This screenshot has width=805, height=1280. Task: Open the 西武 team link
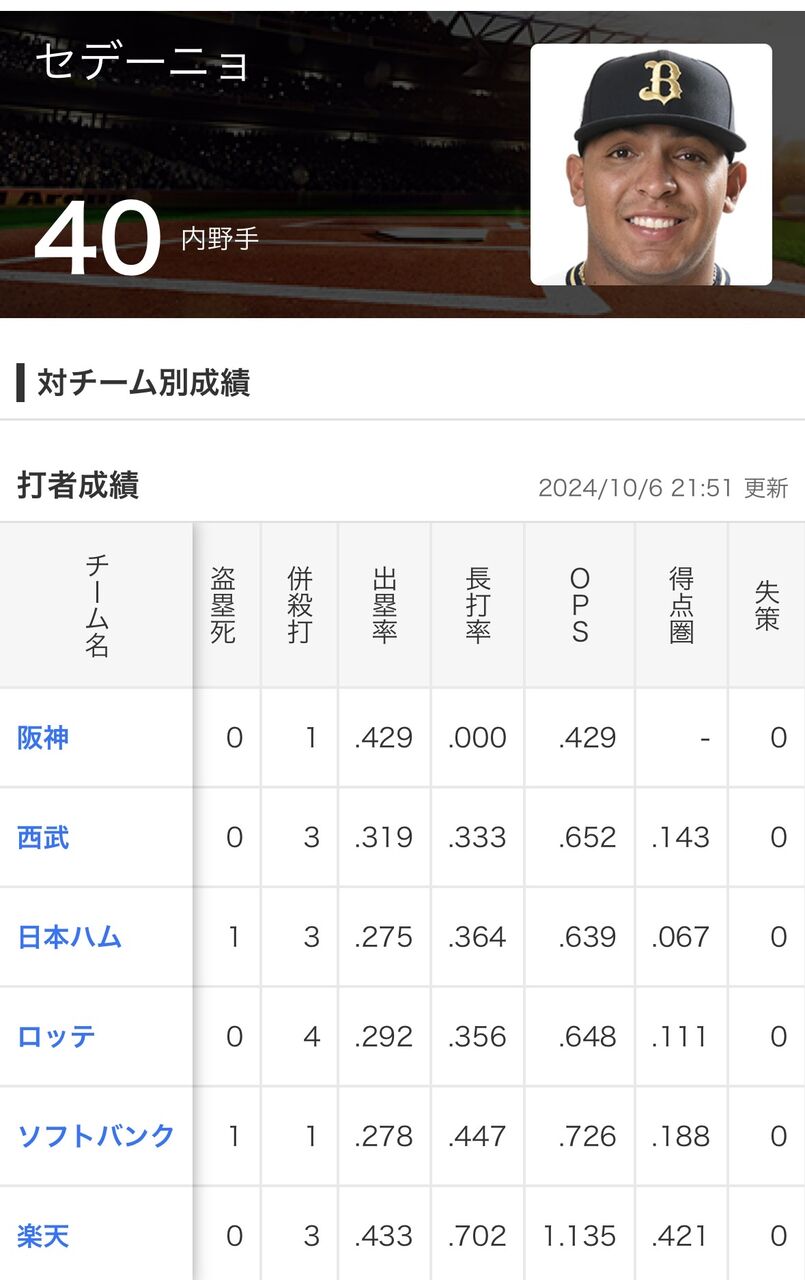[43, 837]
